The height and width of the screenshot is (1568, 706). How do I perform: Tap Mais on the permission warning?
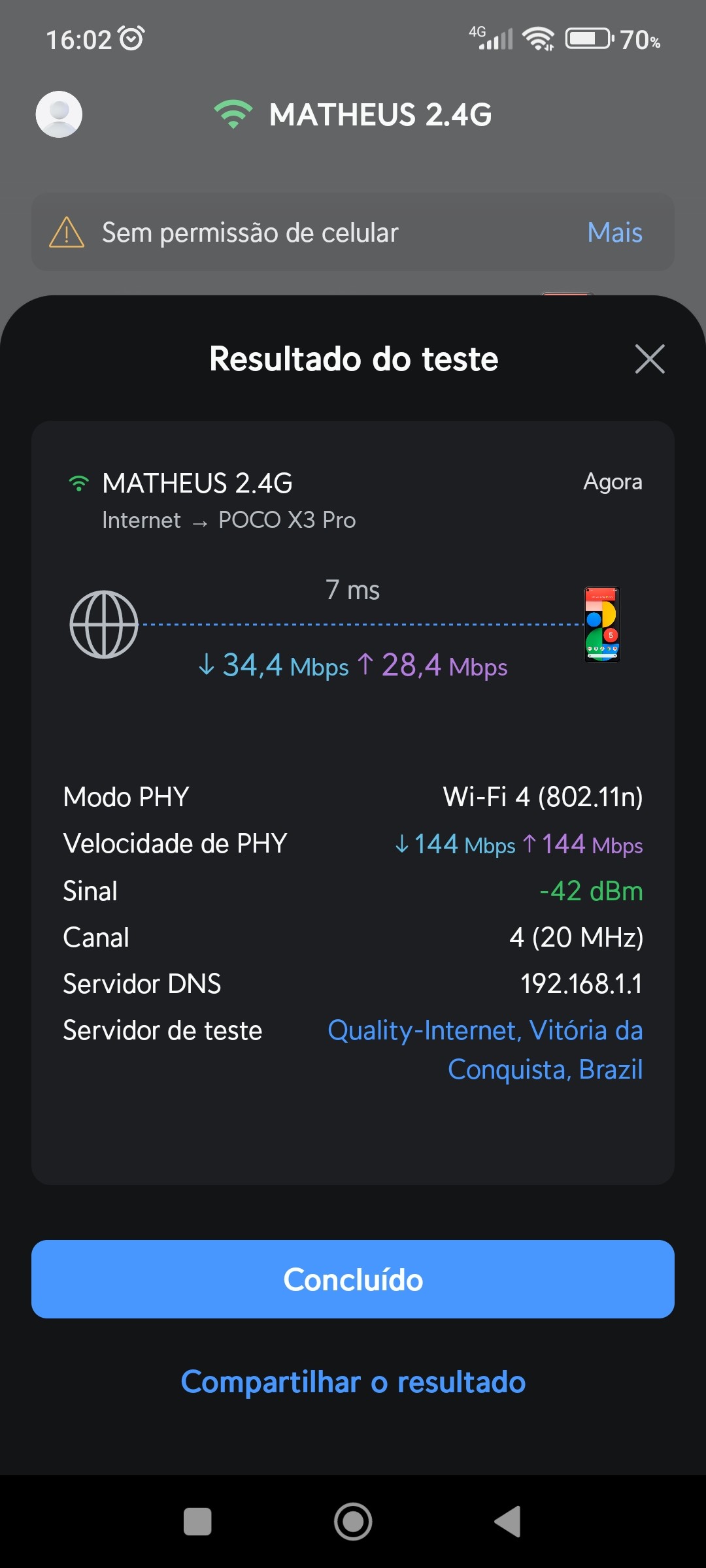(614, 233)
